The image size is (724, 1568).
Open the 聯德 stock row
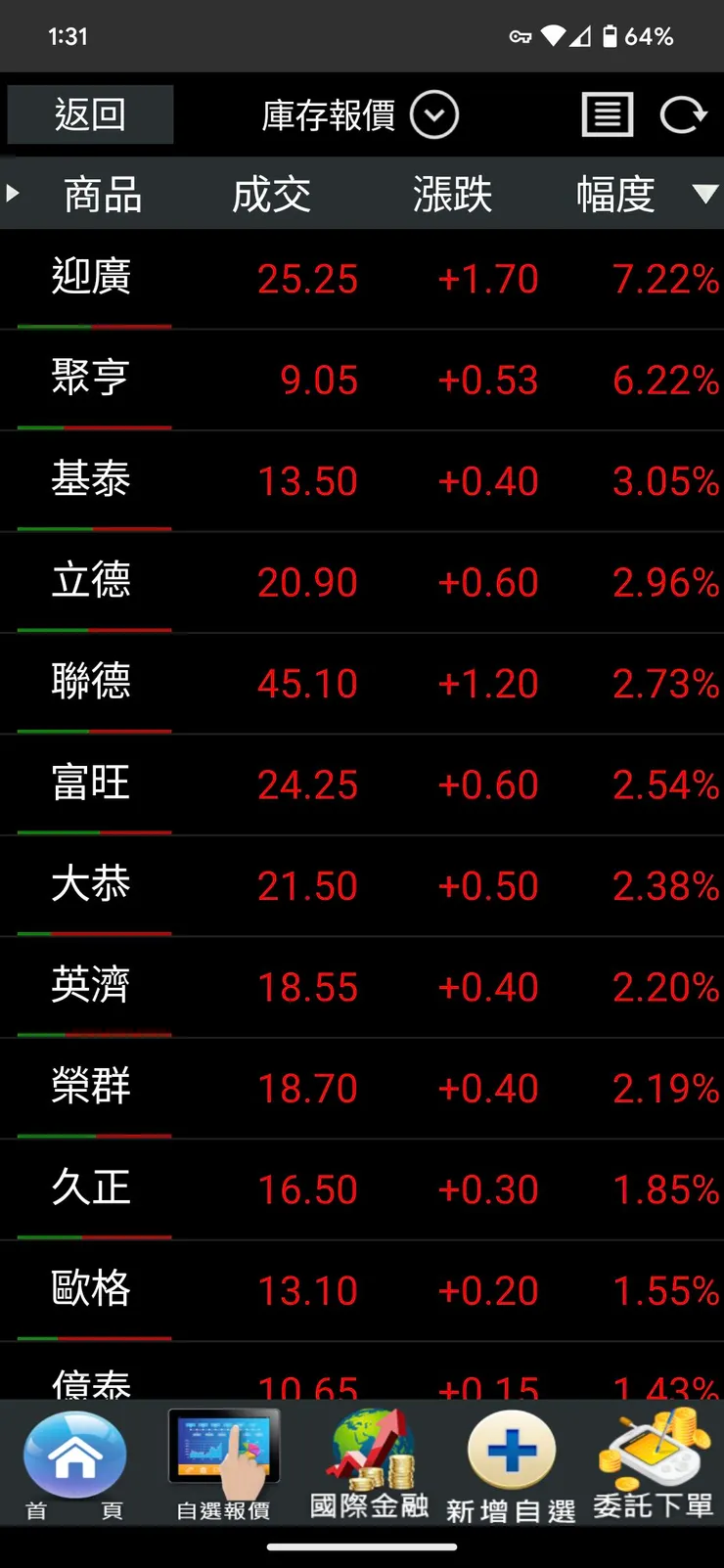click(362, 683)
